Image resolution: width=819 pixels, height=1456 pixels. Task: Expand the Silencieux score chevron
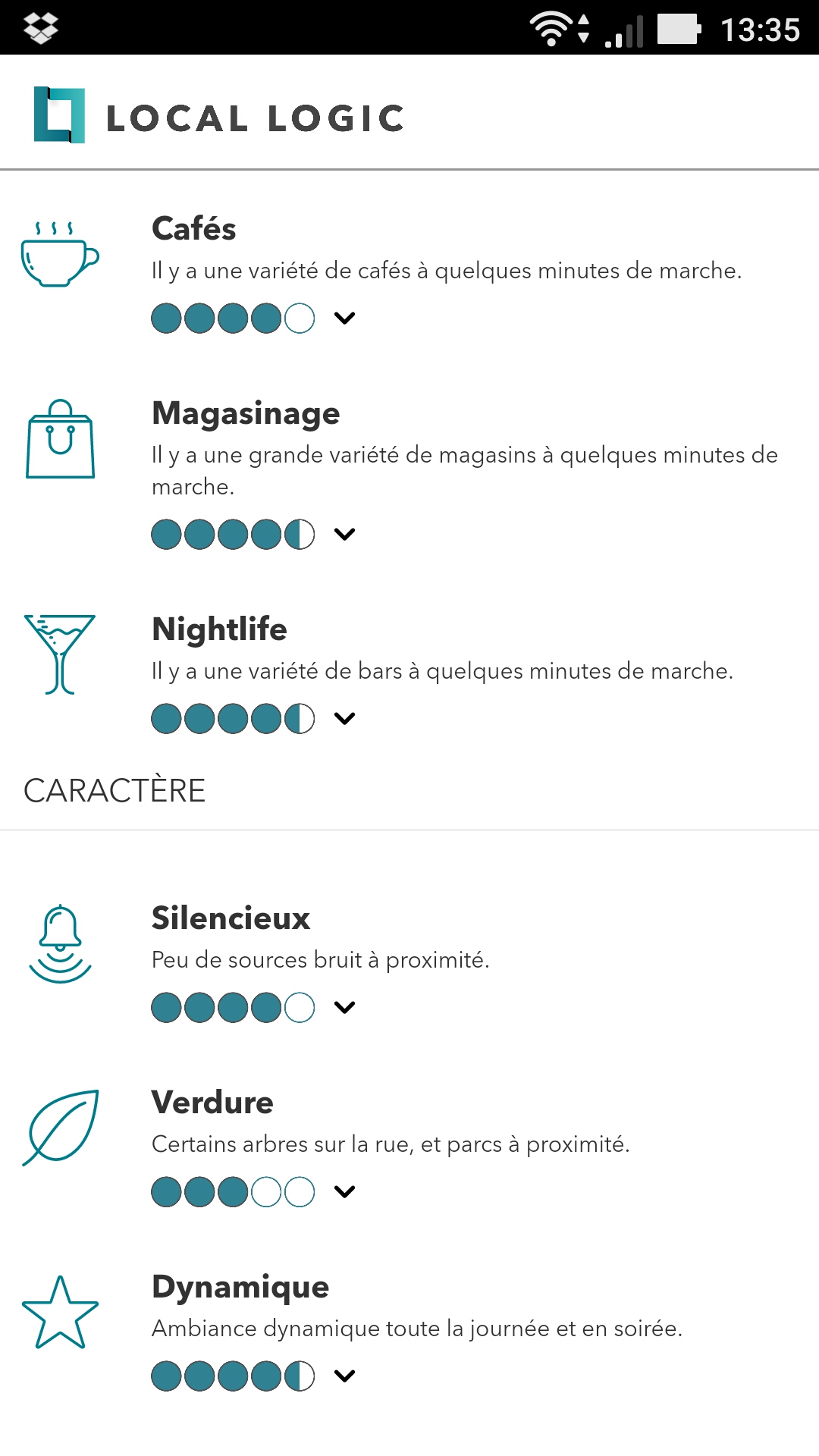[x=344, y=1008]
